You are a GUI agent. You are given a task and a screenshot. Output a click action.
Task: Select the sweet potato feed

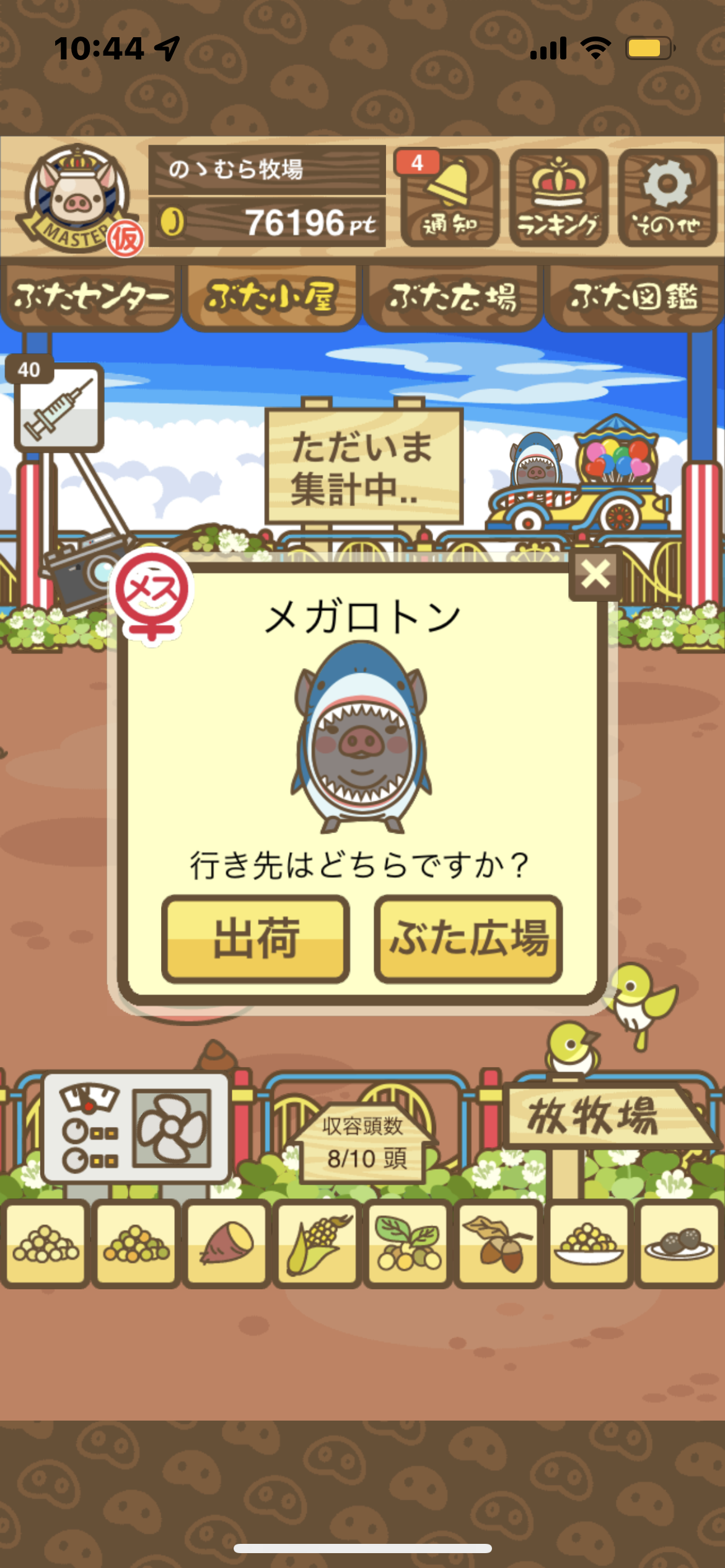click(x=227, y=1244)
